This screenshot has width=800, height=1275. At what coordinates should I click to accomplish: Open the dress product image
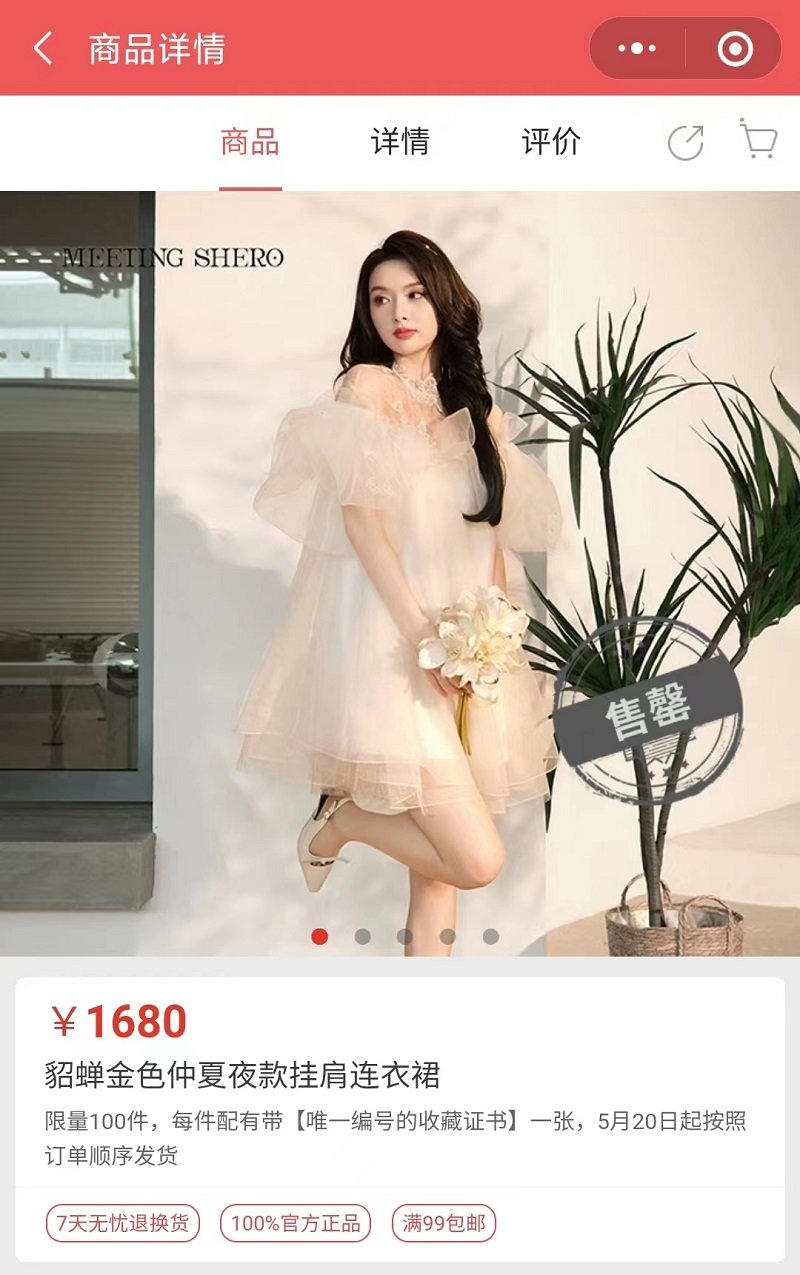pyautogui.click(x=400, y=573)
